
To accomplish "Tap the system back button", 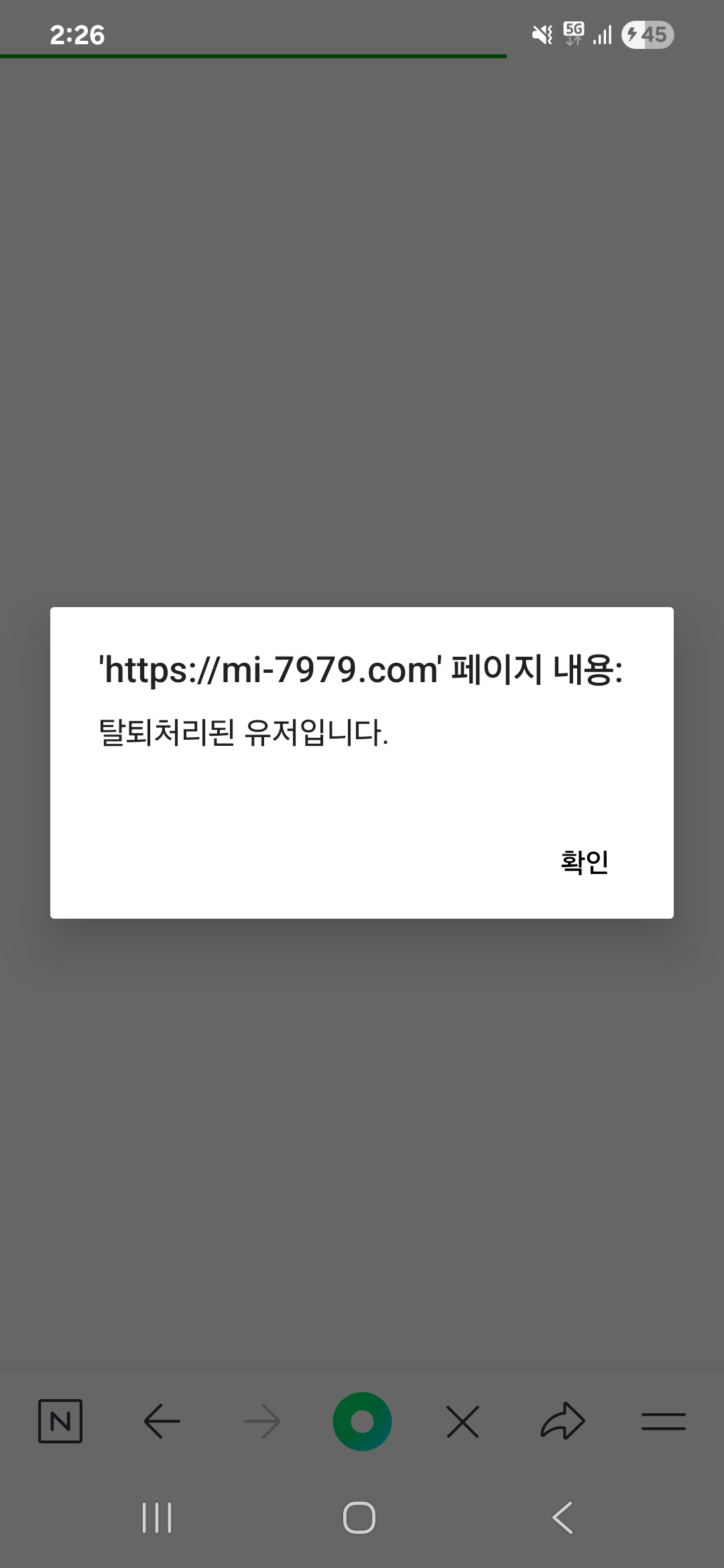I will (562, 1518).
